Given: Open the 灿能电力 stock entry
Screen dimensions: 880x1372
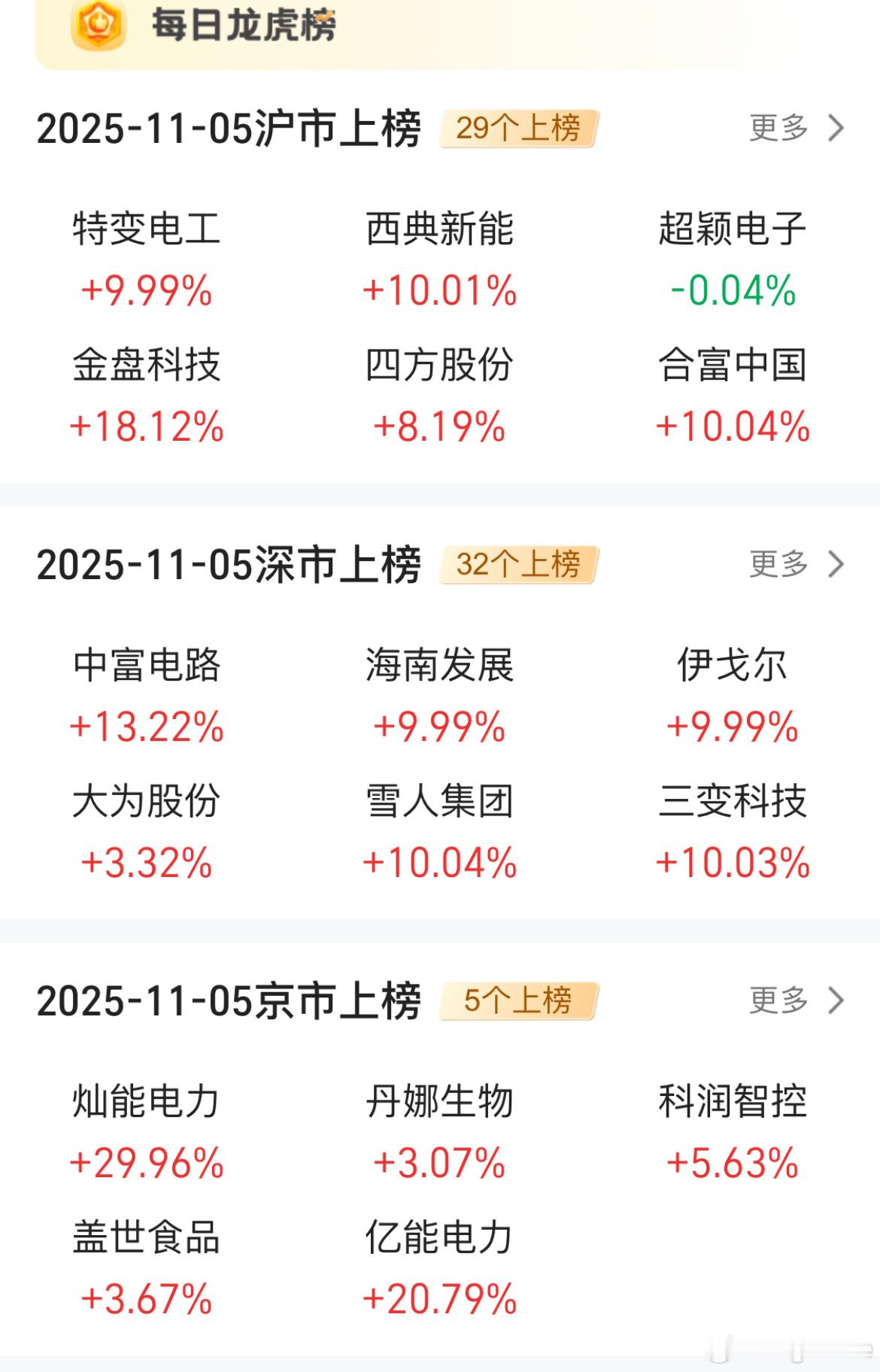Looking at the screenshot, I should tap(147, 1132).
